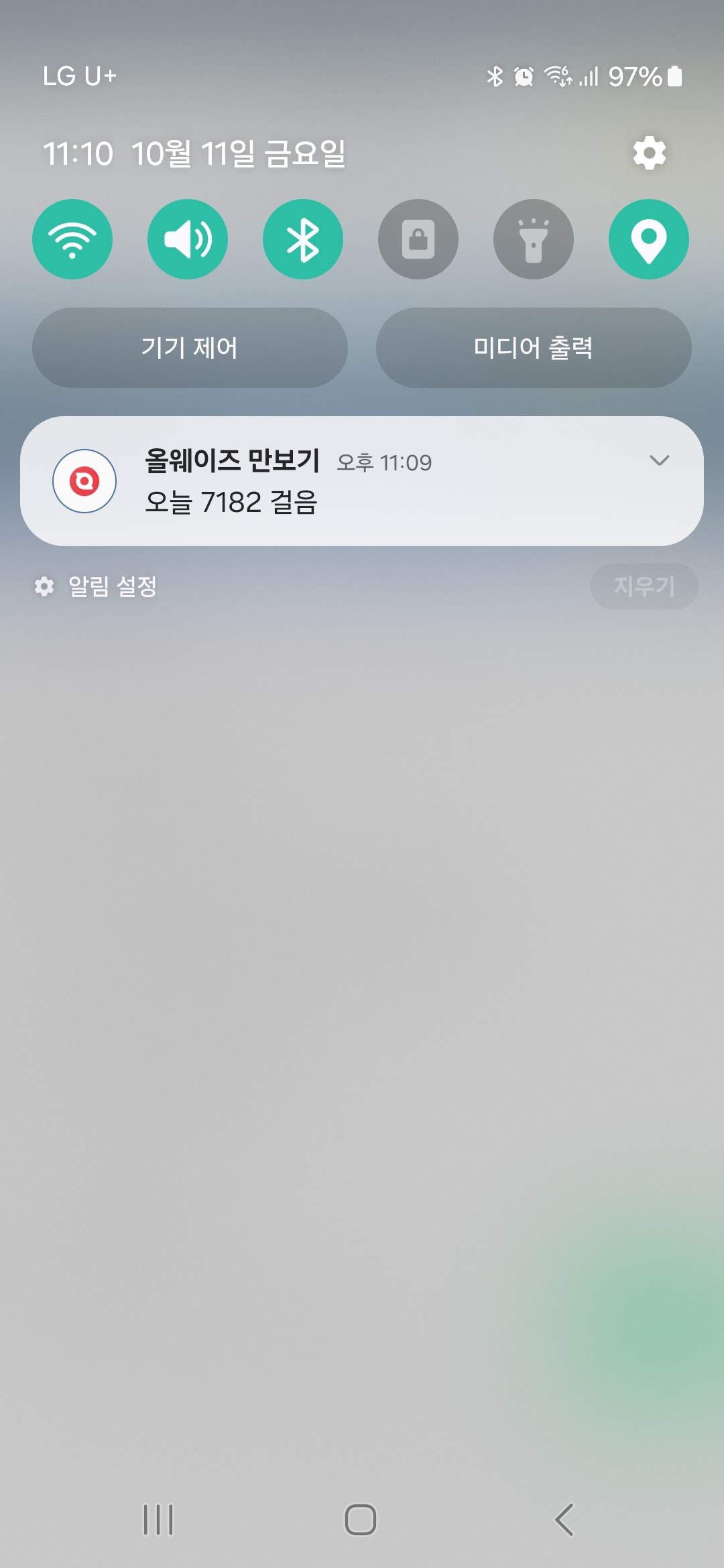Disable the Bluetooth quick toggle
The height and width of the screenshot is (1568, 724).
pos(303,239)
